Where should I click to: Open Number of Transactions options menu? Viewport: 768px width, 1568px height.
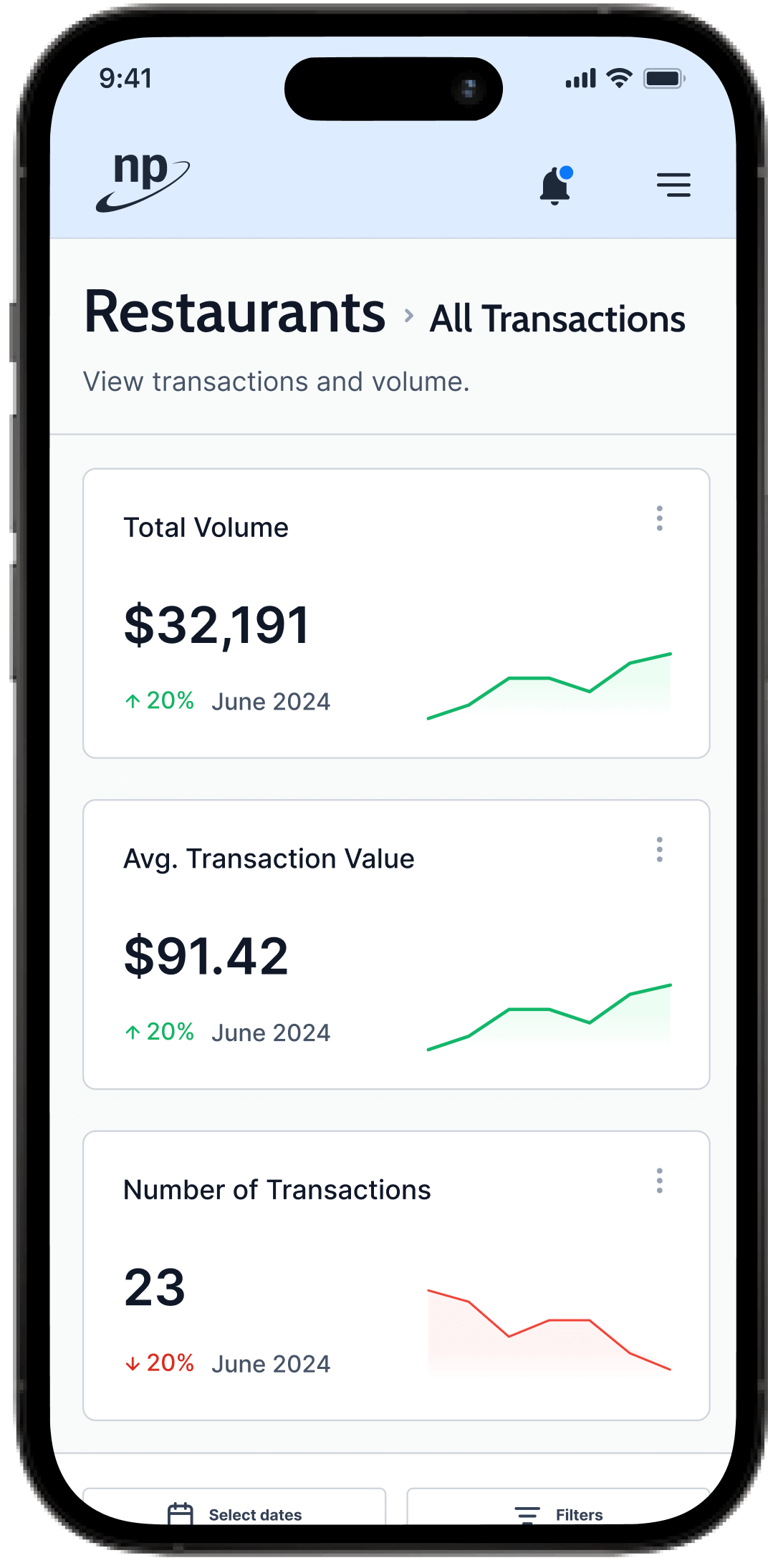coord(659,1181)
